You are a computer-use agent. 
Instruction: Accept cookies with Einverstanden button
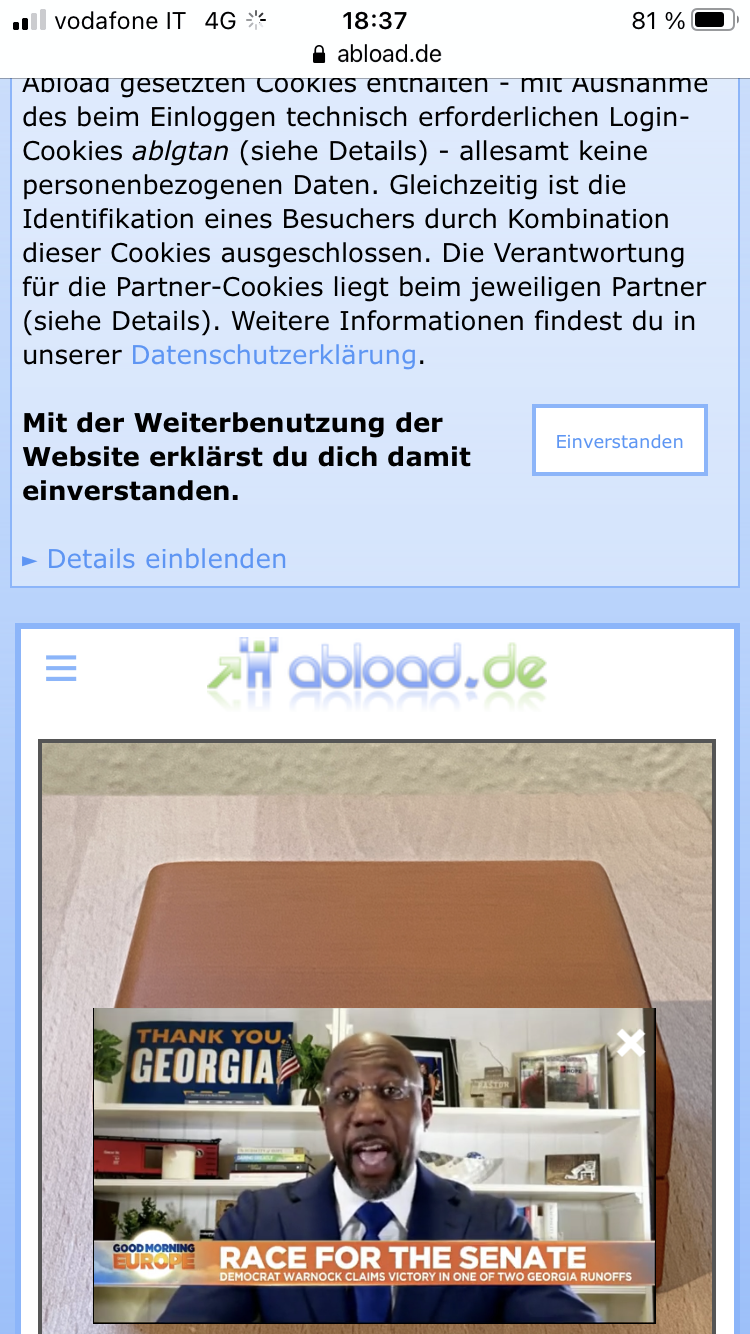click(619, 441)
